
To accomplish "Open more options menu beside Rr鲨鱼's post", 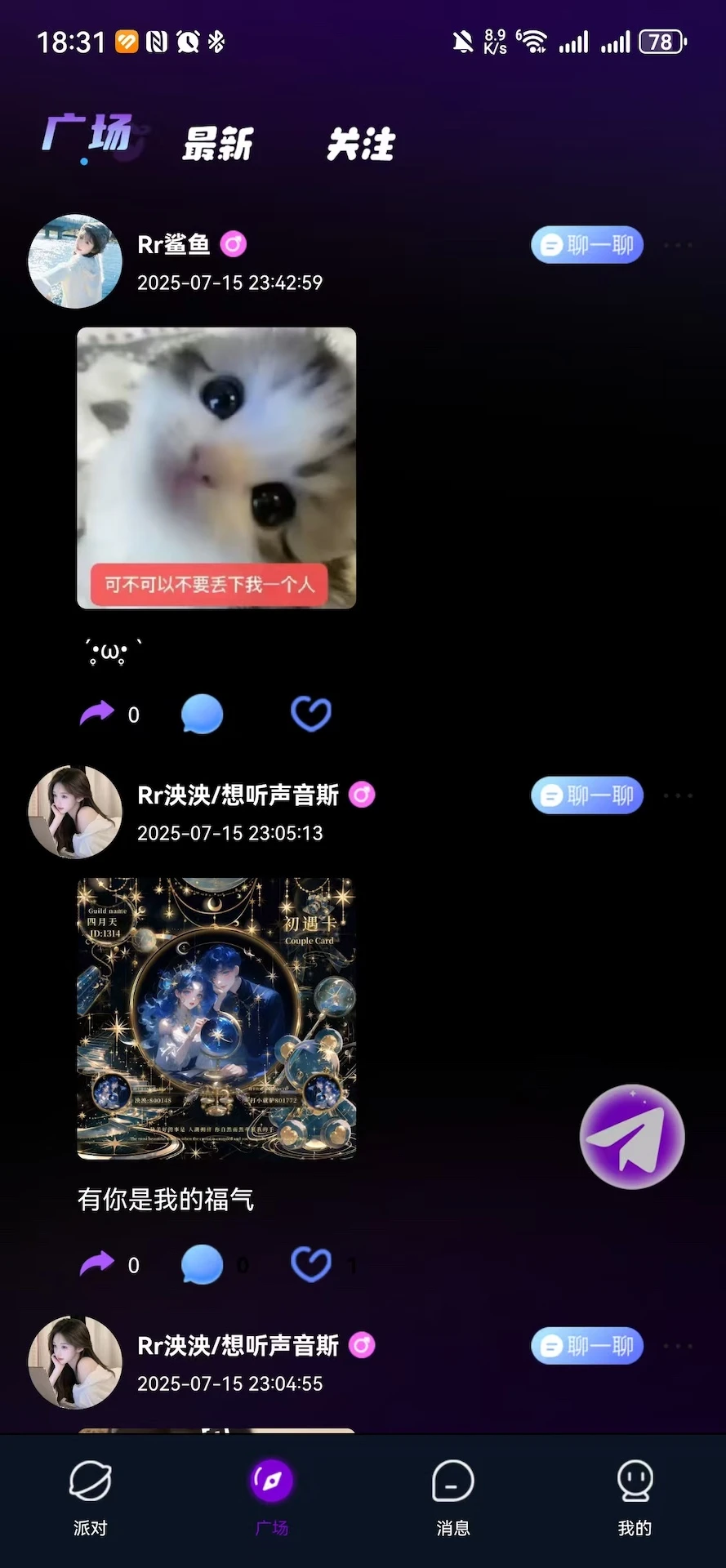I will pos(678,244).
